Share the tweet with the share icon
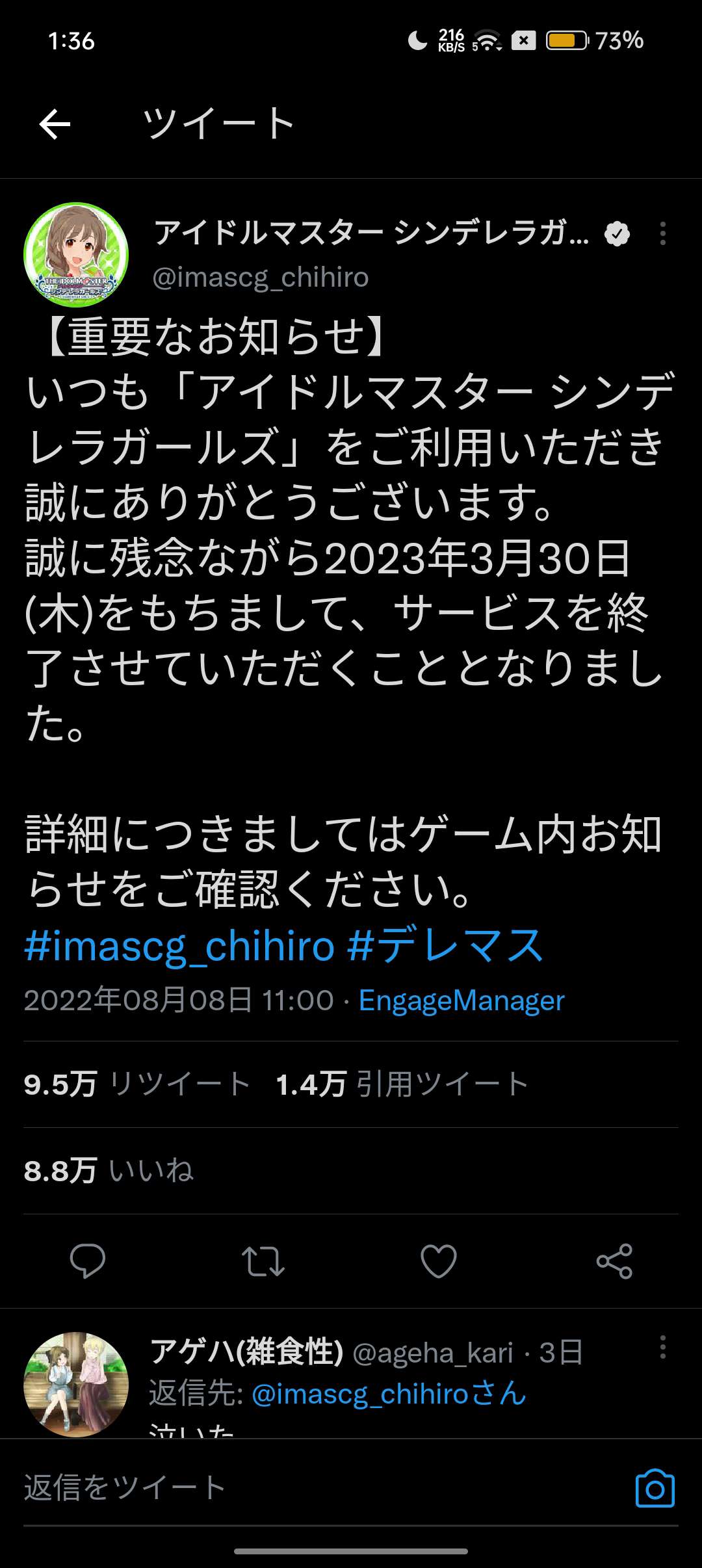 tap(614, 1261)
